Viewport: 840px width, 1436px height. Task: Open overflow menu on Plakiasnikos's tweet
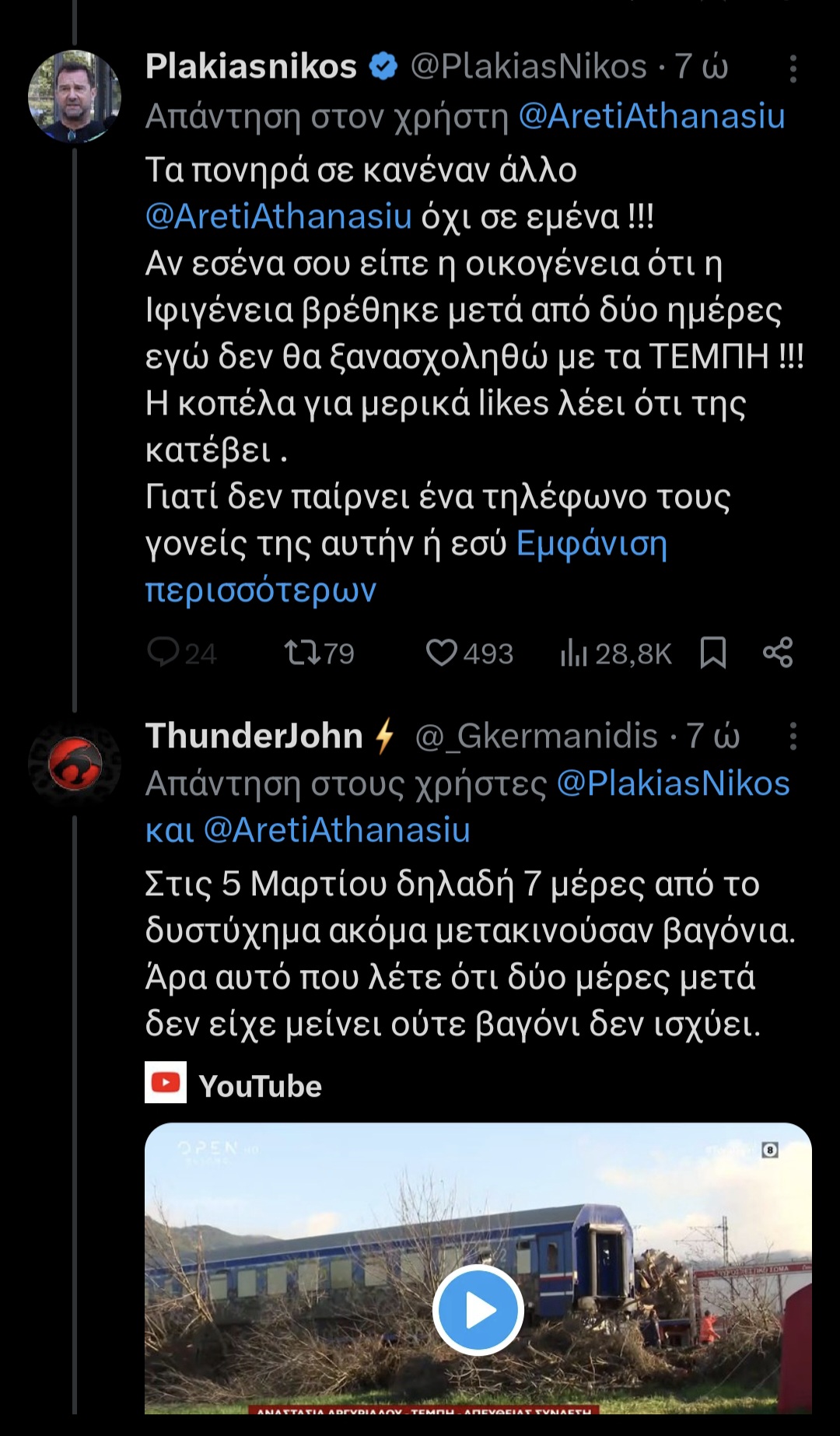(x=793, y=68)
